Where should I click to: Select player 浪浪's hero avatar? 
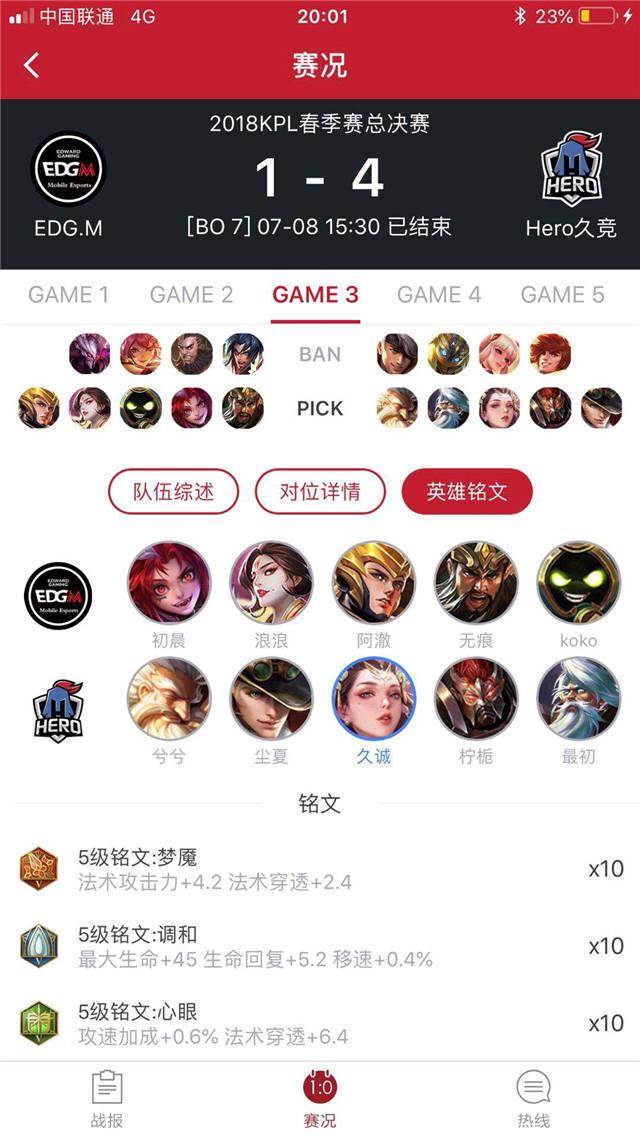(x=271, y=583)
